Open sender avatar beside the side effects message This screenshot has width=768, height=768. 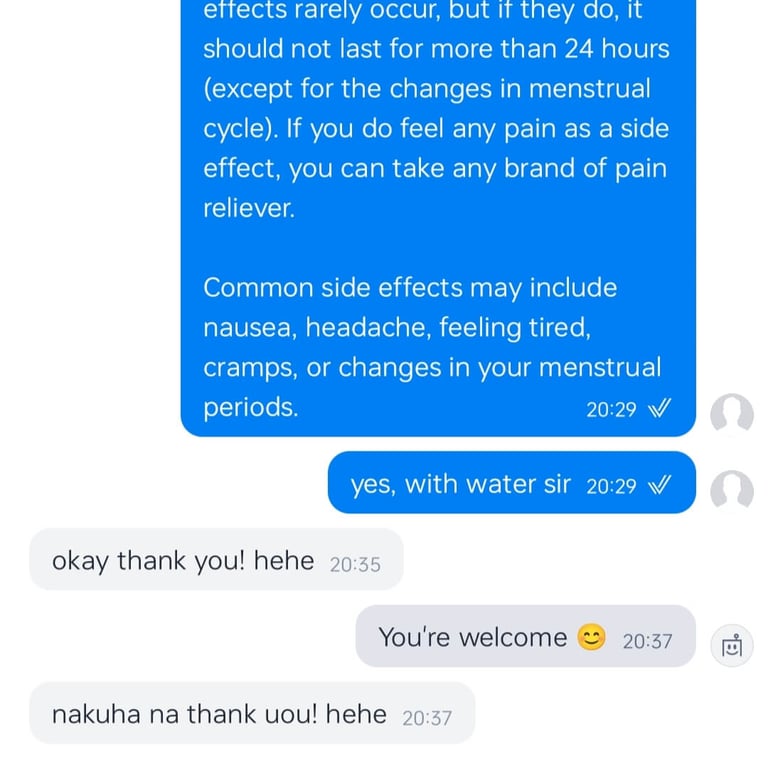731,413
